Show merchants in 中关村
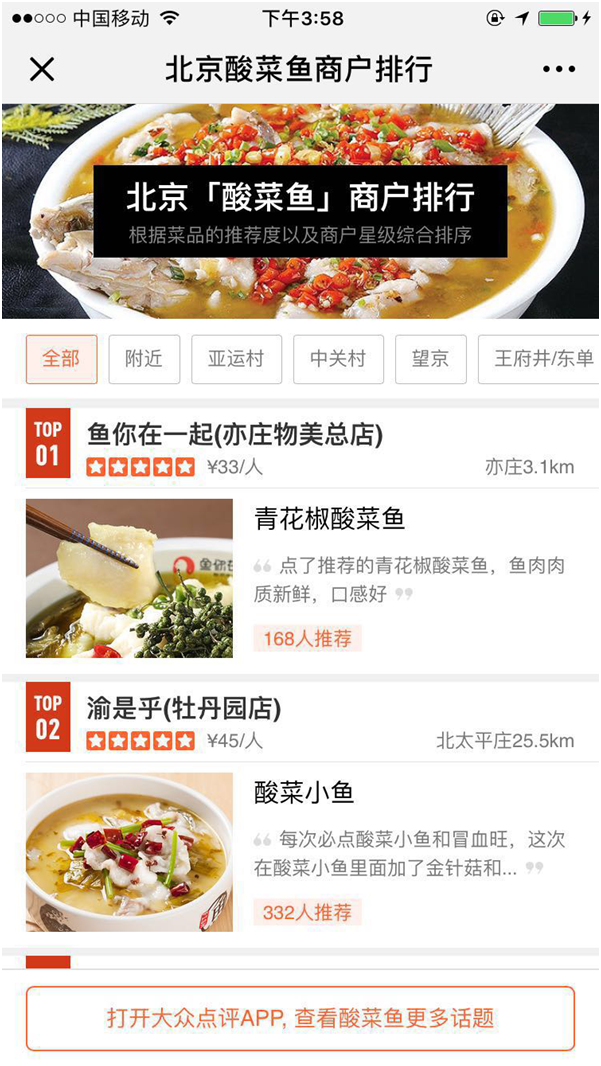The width and height of the screenshot is (601, 1066). click(338, 359)
